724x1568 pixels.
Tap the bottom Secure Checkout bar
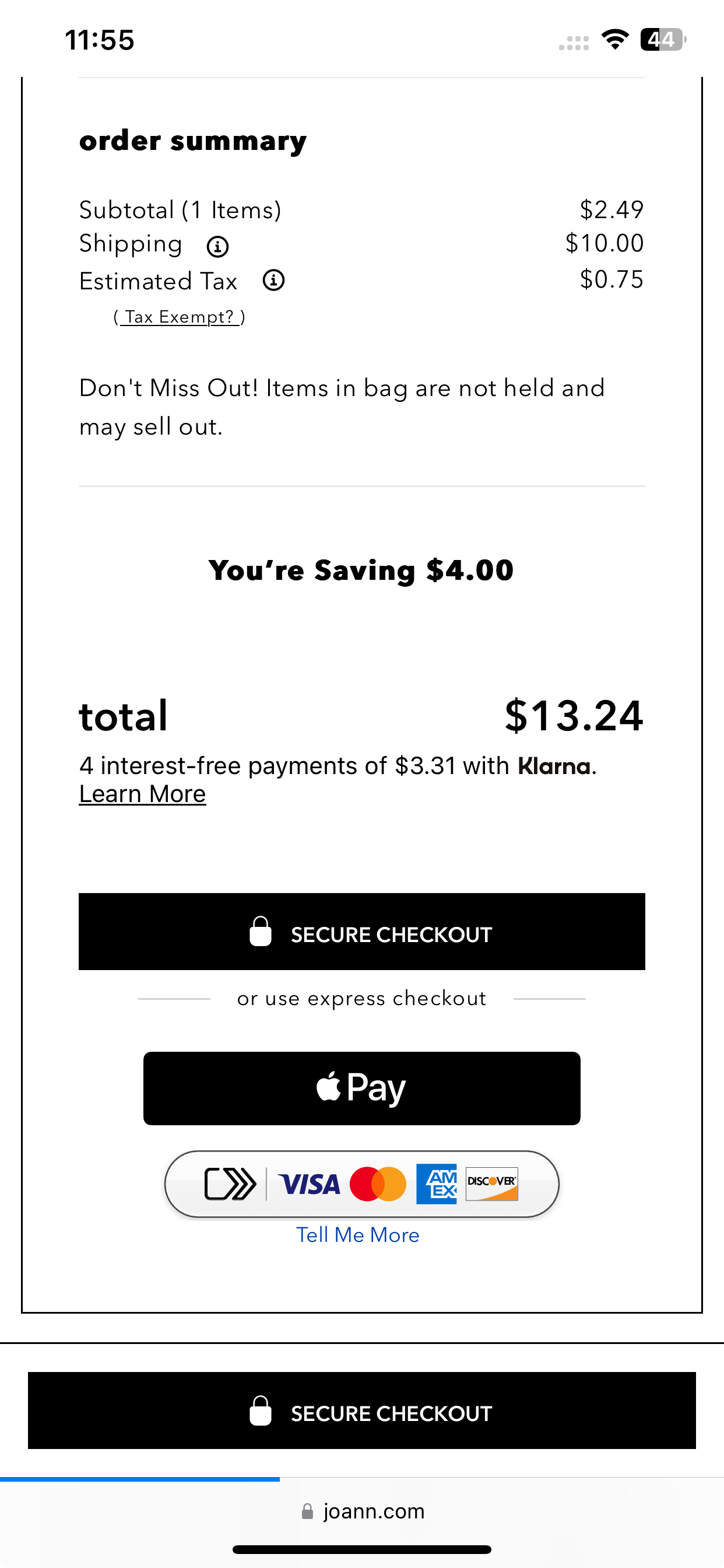point(361,1413)
